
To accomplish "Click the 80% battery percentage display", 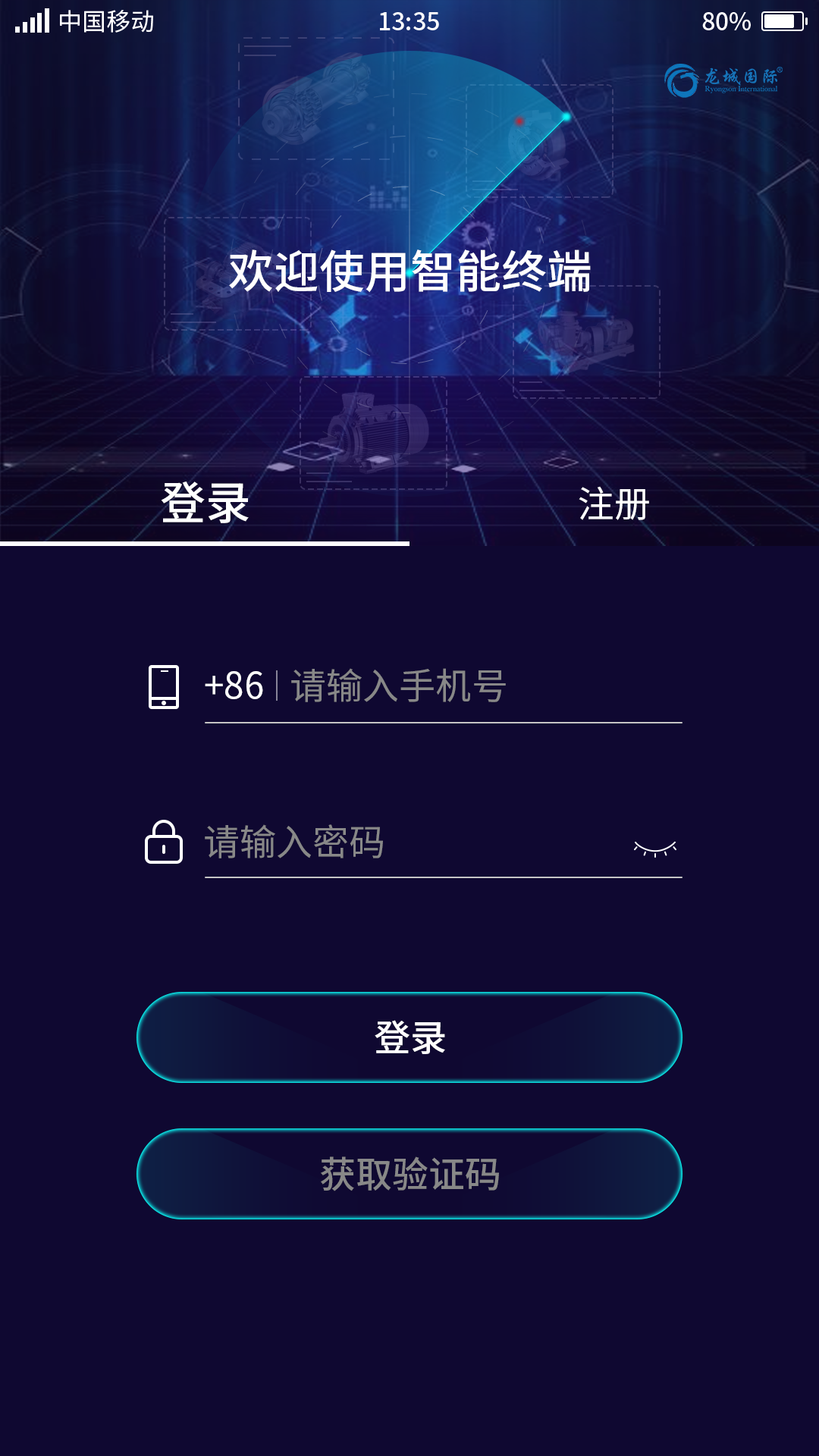I will (726, 20).
